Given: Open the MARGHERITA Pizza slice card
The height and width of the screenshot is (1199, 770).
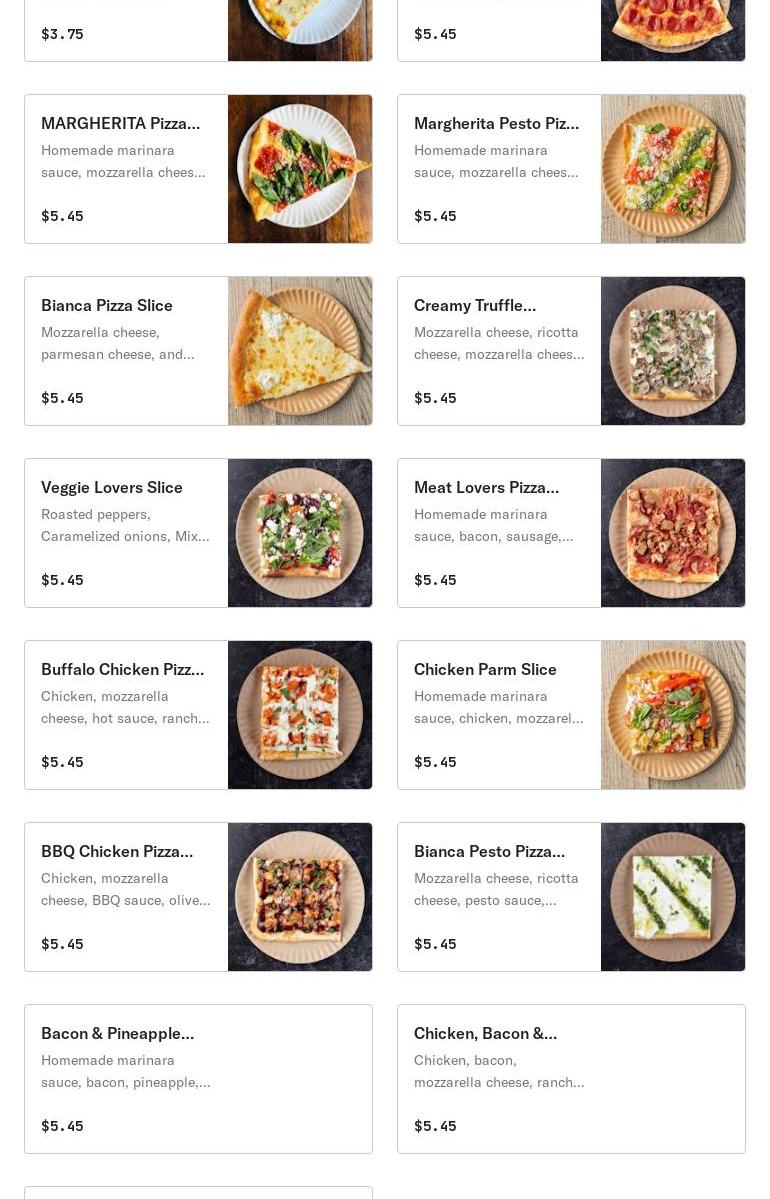Looking at the screenshot, I should (198, 169).
